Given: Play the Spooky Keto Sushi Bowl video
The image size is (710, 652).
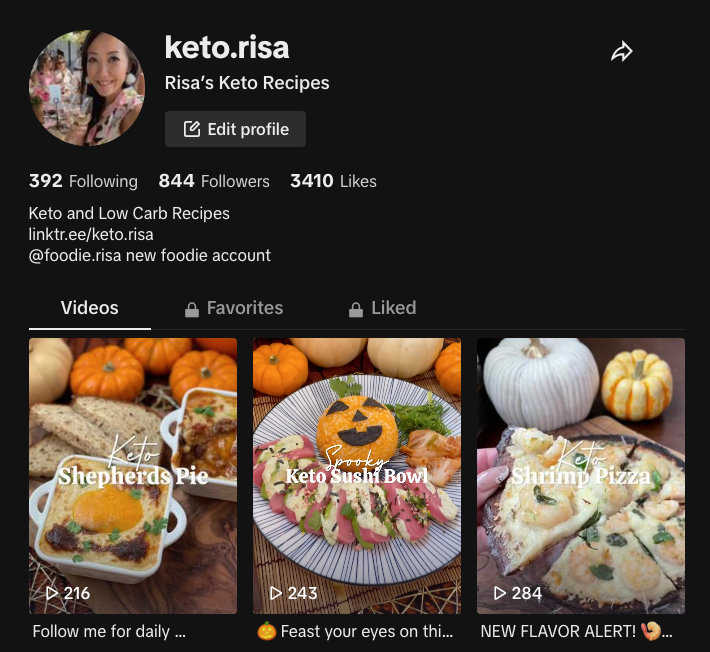Looking at the screenshot, I should (357, 475).
